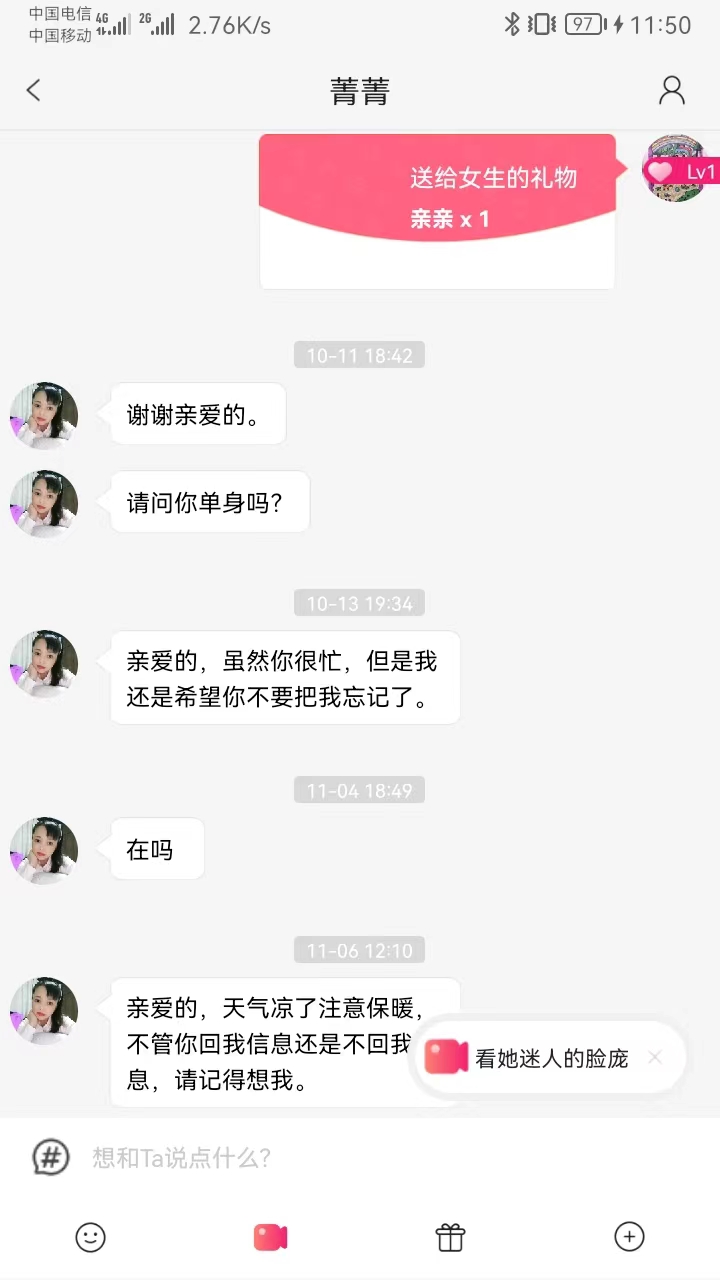Start a video call from the toolbar
This screenshot has width=720, height=1280.
click(270, 1237)
